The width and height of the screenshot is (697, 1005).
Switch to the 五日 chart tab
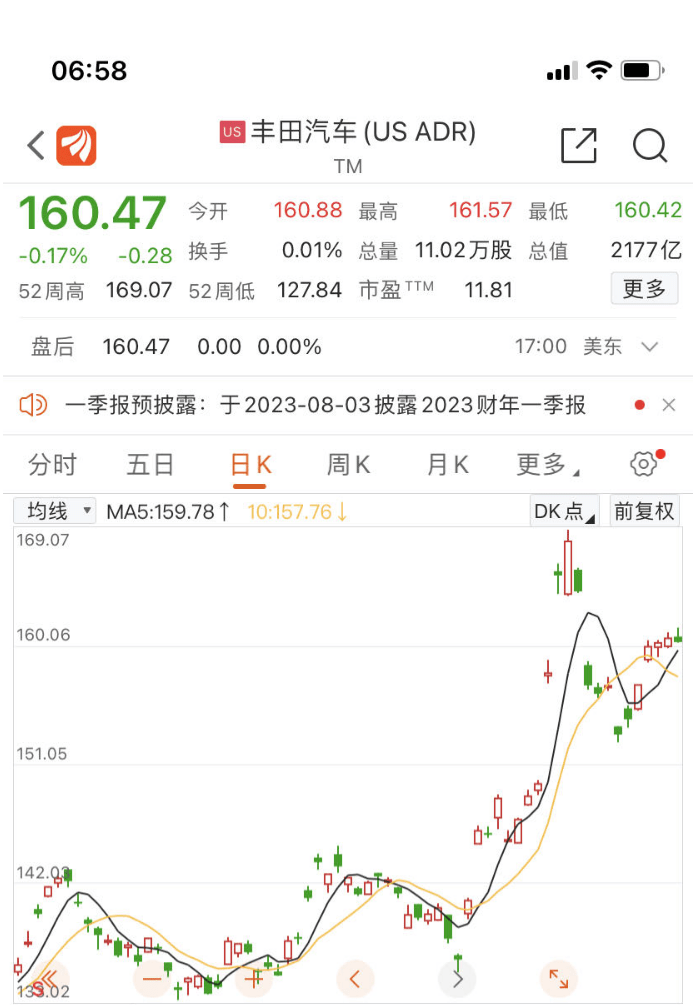click(x=150, y=465)
